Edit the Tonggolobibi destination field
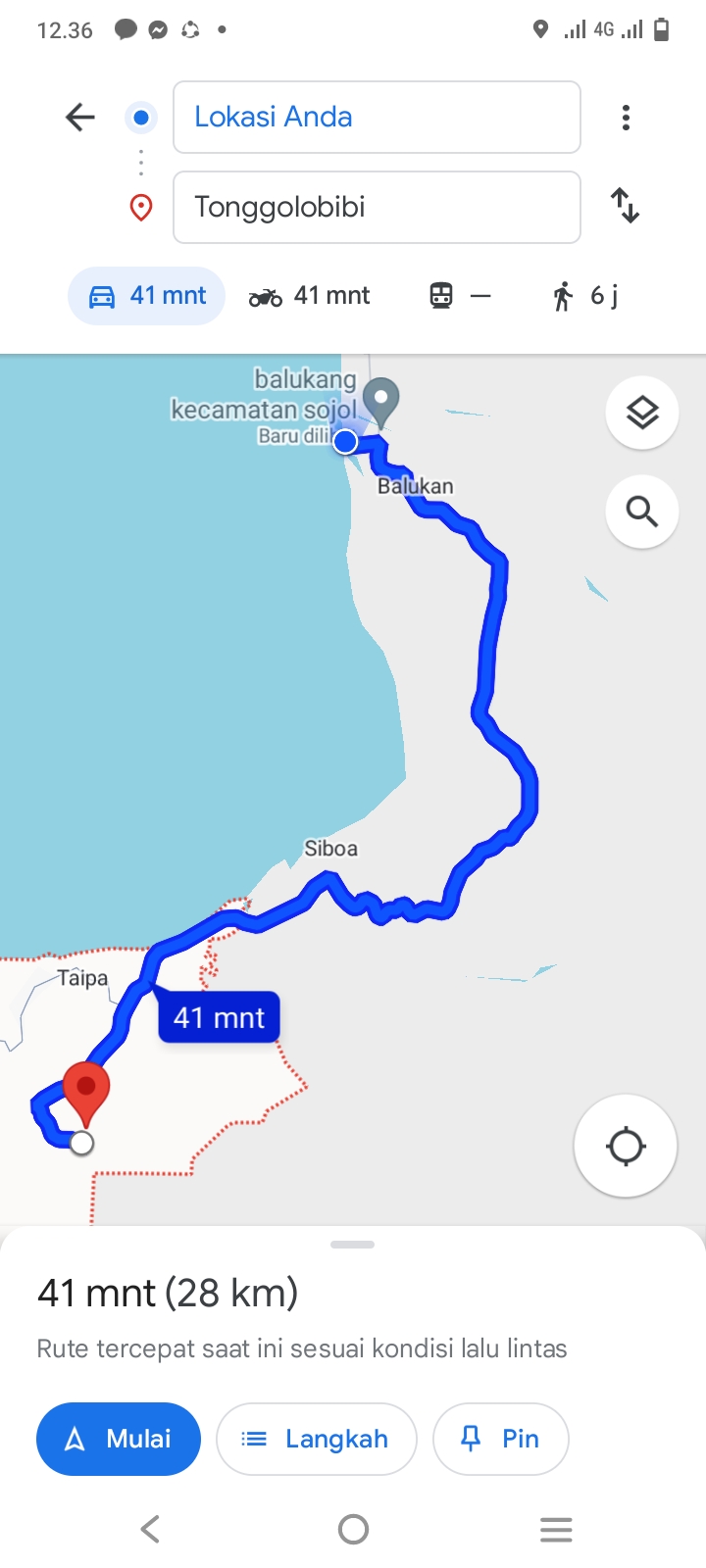 (377, 207)
